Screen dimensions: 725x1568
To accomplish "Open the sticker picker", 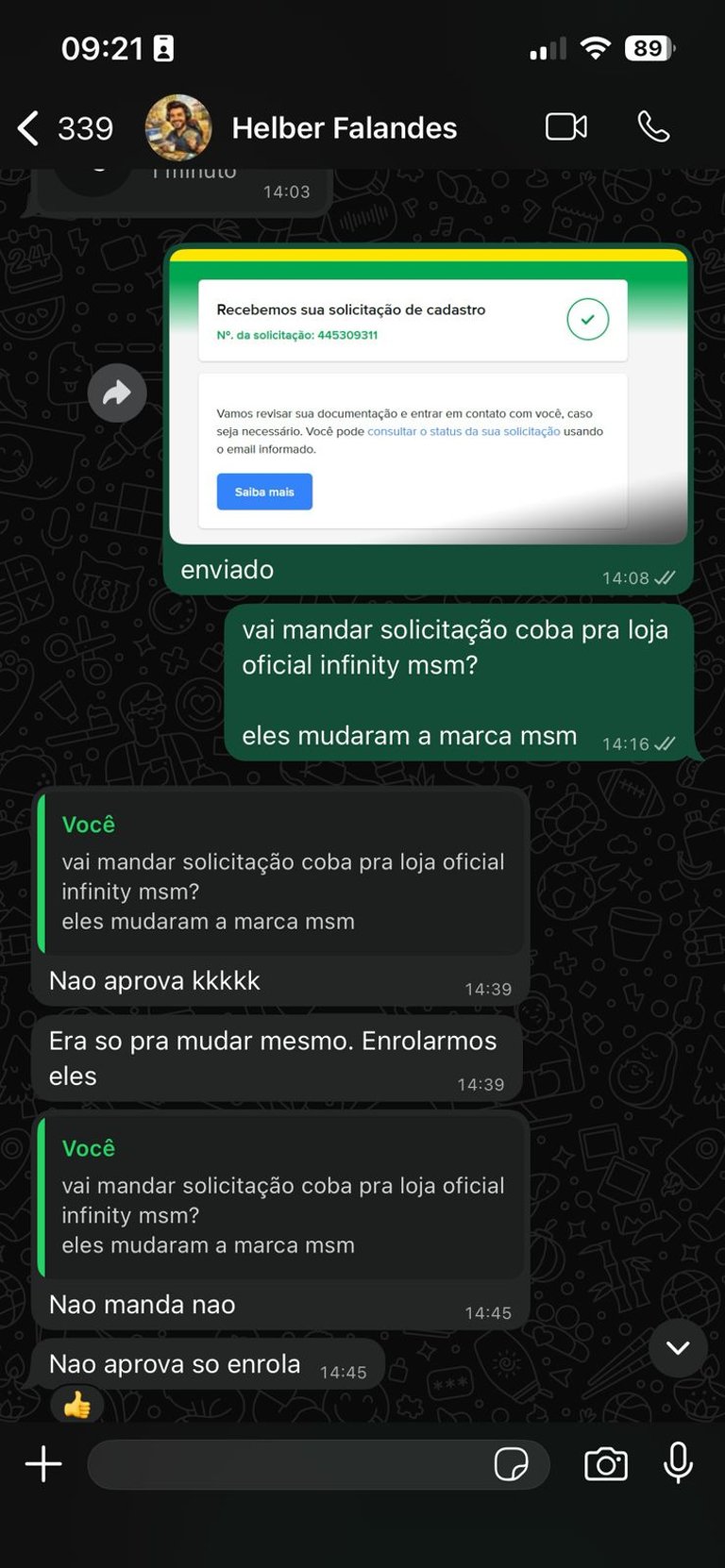I will click(511, 1464).
